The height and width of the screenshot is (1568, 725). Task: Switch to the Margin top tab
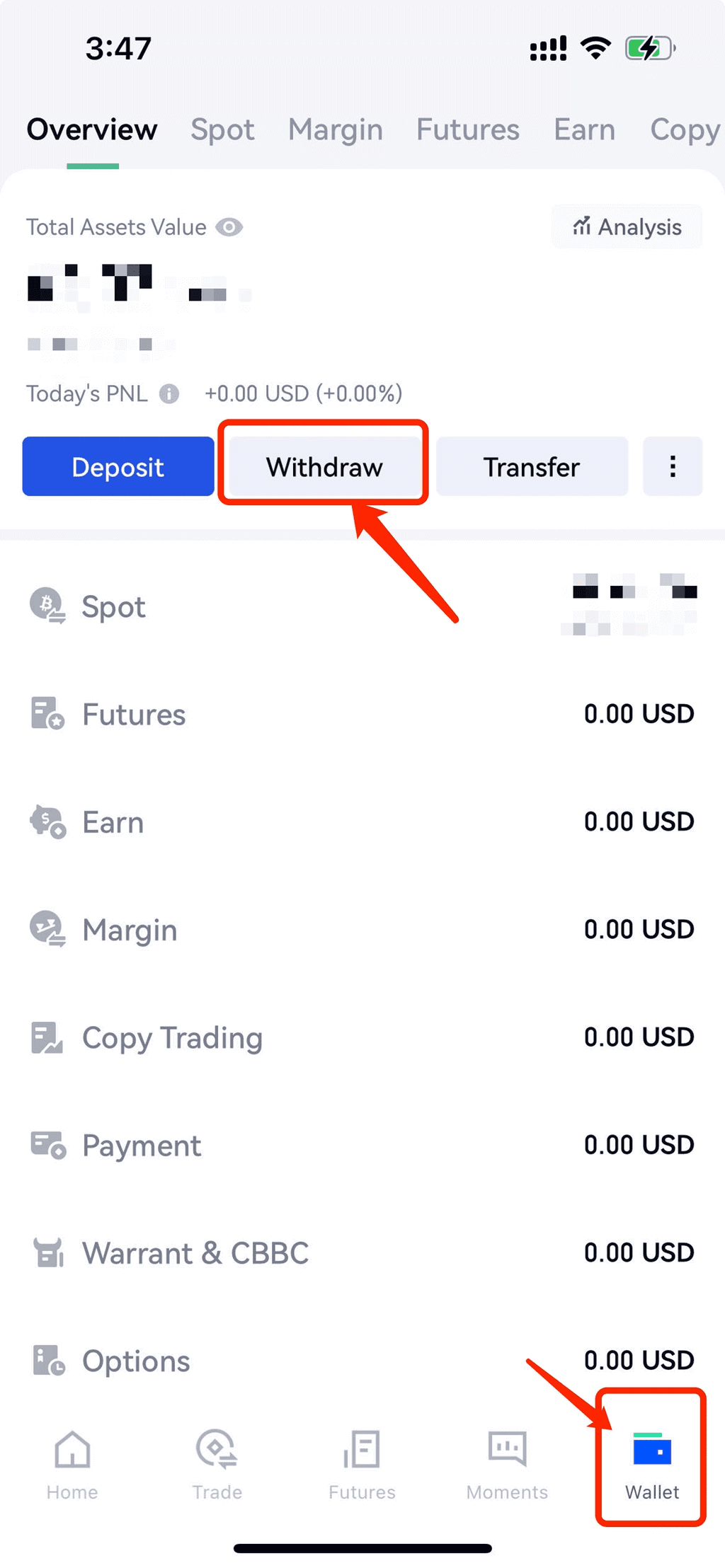[x=335, y=130]
